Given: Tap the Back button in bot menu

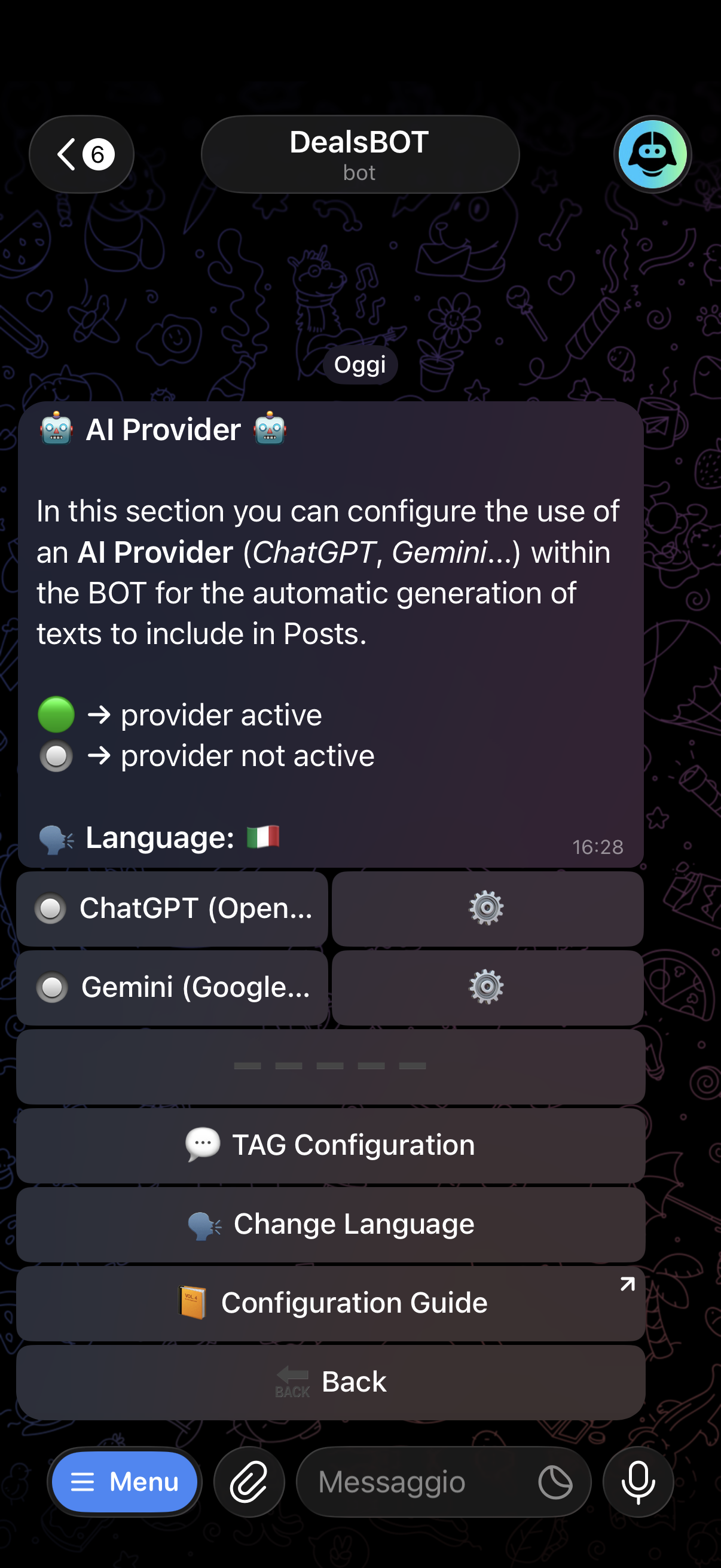Looking at the screenshot, I should [x=331, y=1382].
